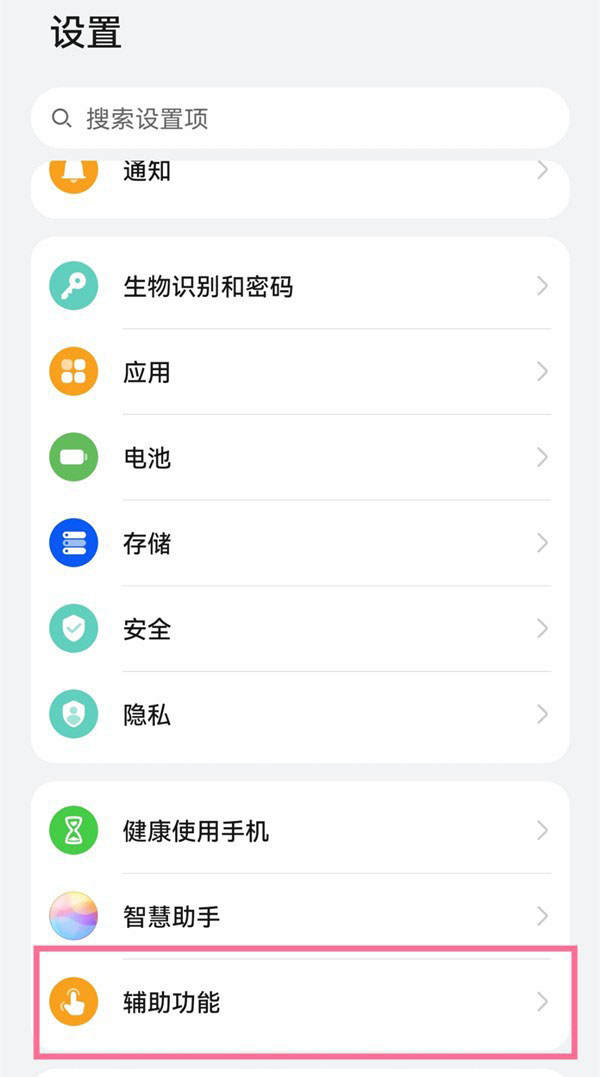Image resolution: width=600 pixels, height=1077 pixels.
Task: Open 健康使用手机 settings
Action: pos(300,828)
